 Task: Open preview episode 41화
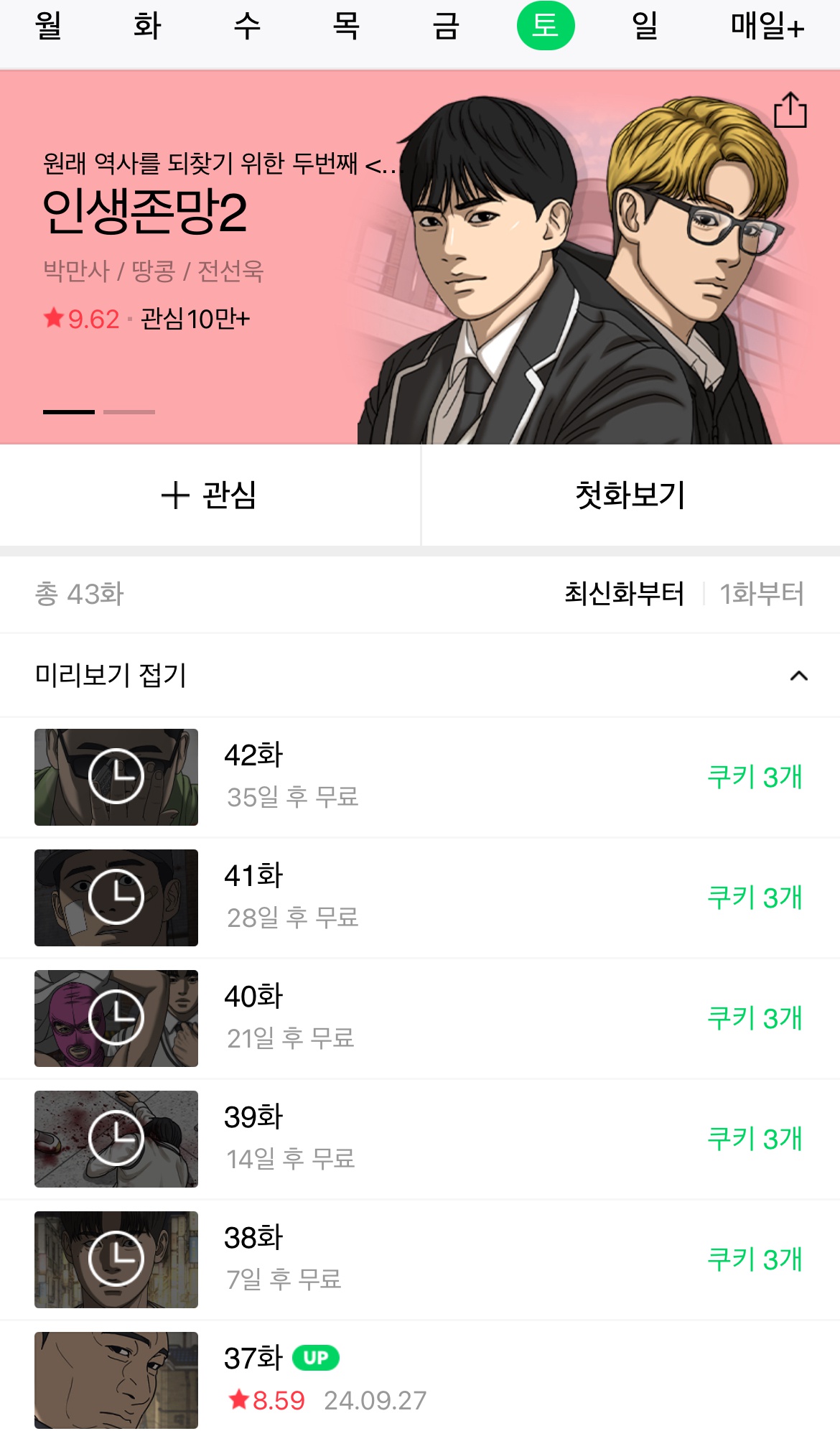(420, 898)
